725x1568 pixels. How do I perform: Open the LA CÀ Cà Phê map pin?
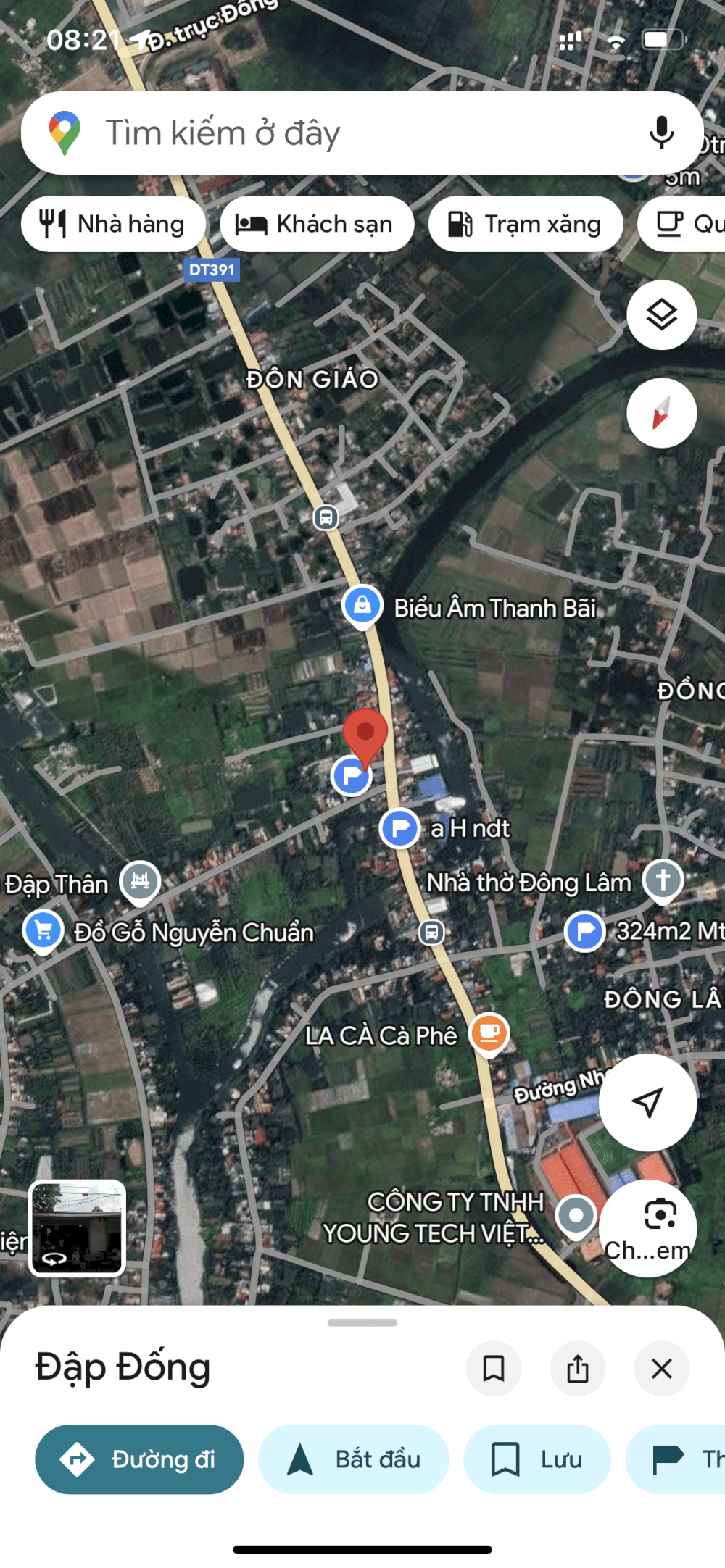489,1032
